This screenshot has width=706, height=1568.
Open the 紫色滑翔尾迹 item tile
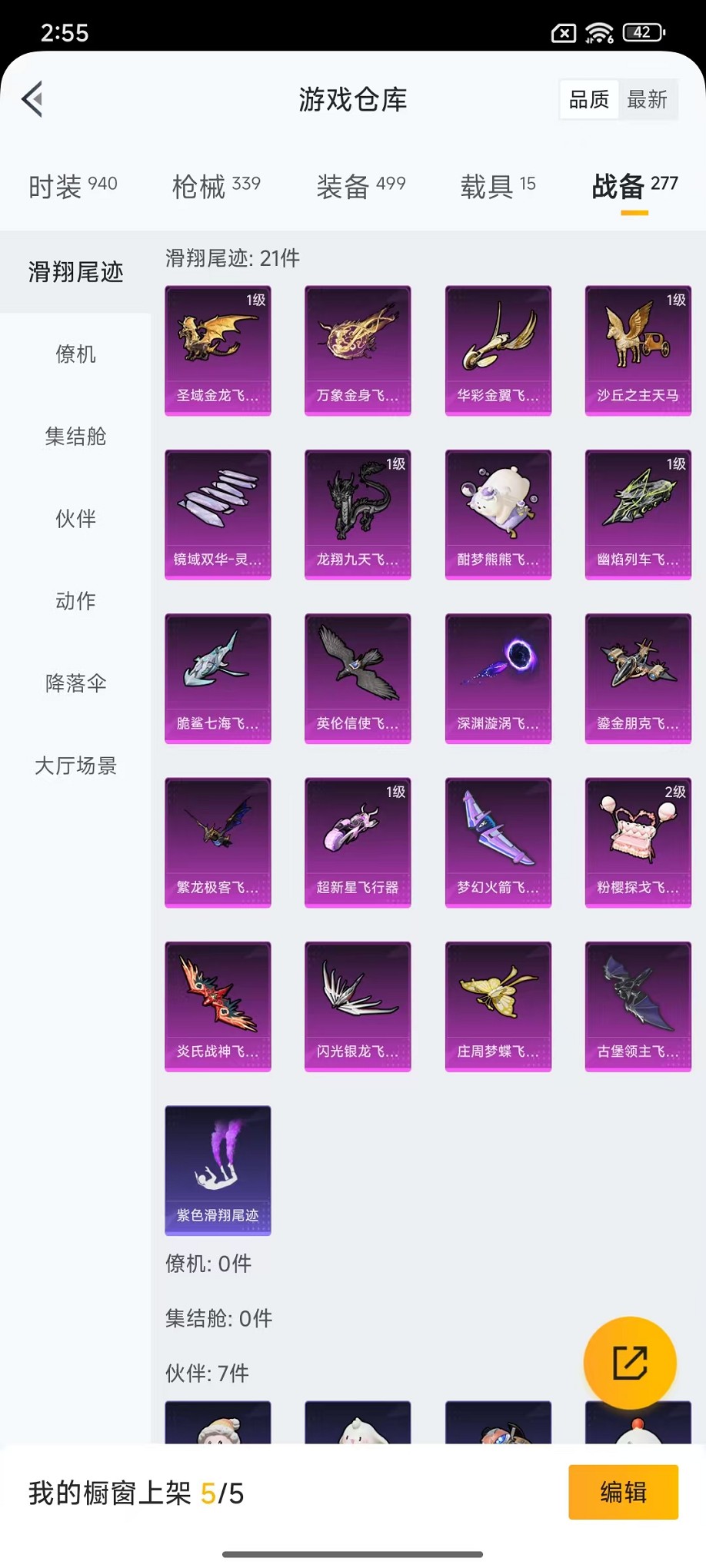pyautogui.click(x=218, y=1170)
